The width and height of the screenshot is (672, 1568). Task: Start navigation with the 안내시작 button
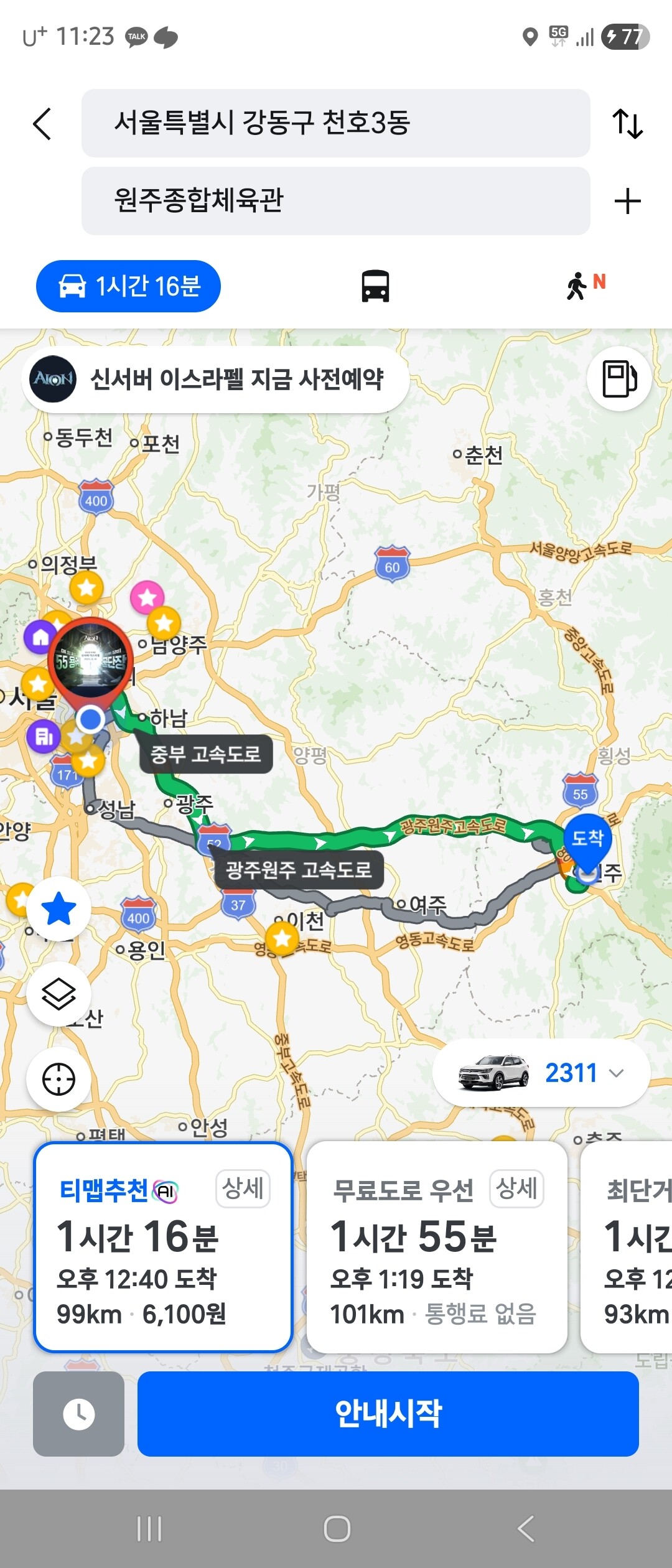pyautogui.click(x=388, y=1414)
